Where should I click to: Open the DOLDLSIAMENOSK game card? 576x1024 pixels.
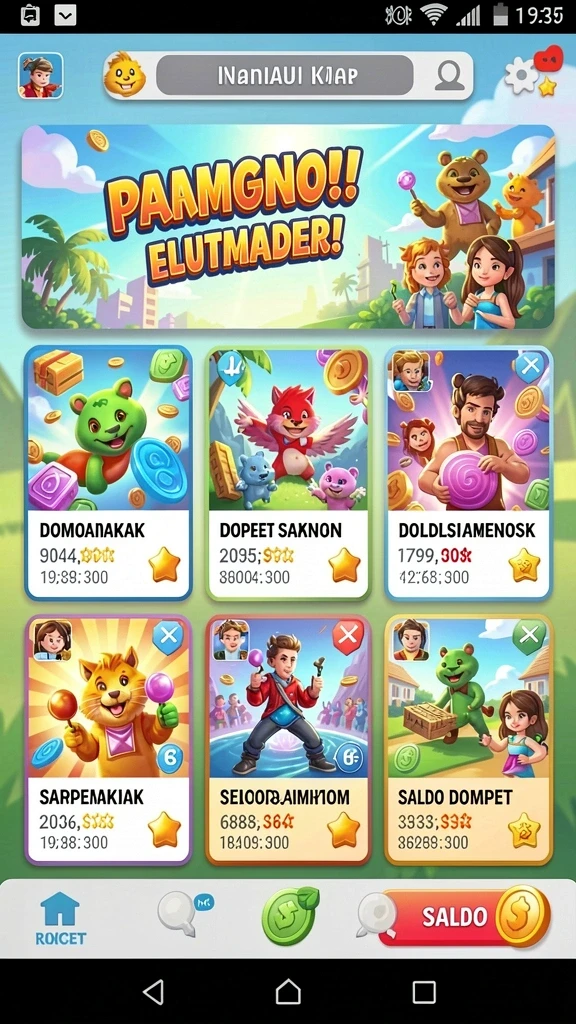468,473
